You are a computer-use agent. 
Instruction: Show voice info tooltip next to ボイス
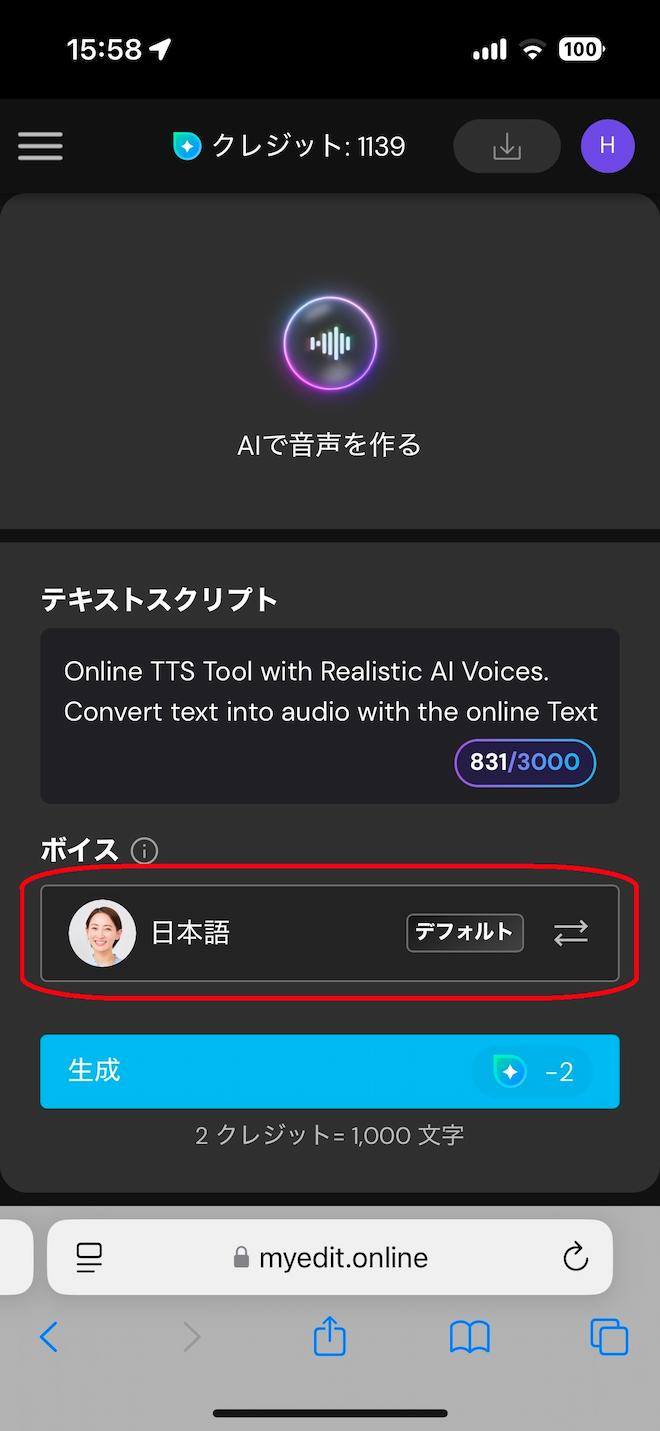click(x=145, y=851)
